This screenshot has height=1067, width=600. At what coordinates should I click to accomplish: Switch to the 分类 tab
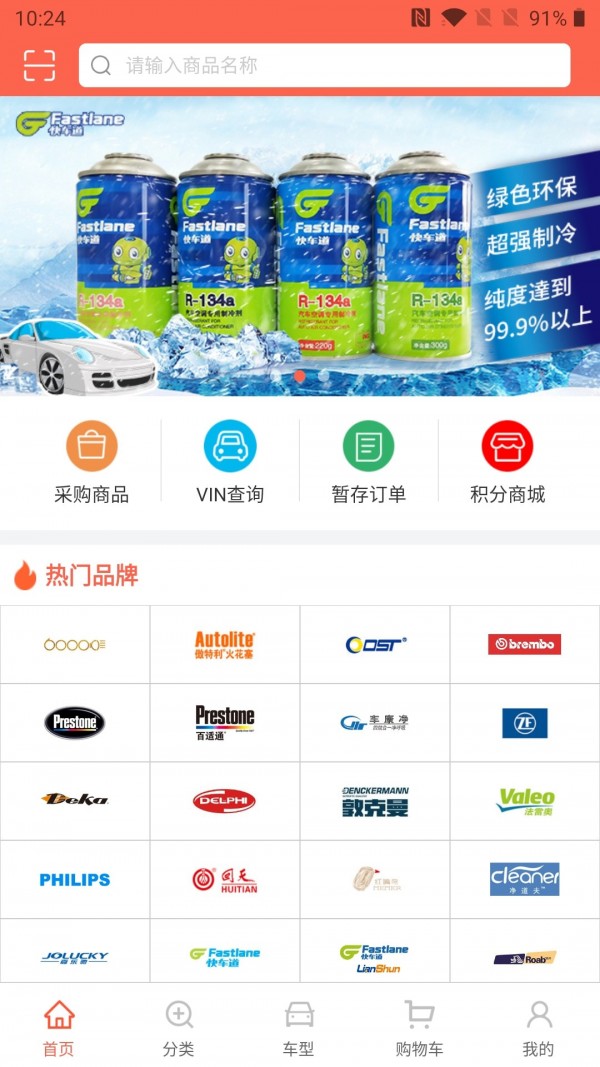(x=179, y=1027)
